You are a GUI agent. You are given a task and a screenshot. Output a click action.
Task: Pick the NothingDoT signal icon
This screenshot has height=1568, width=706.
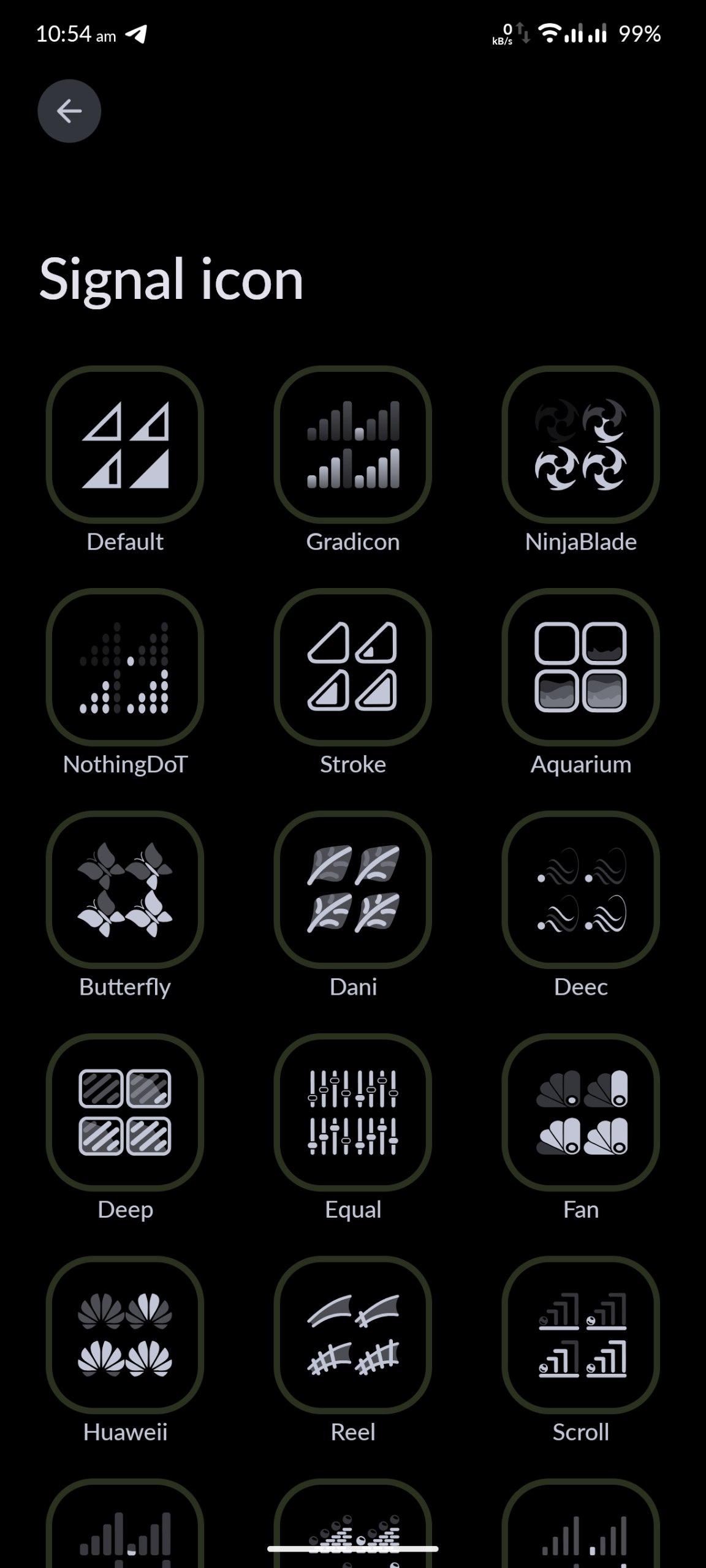click(x=125, y=667)
